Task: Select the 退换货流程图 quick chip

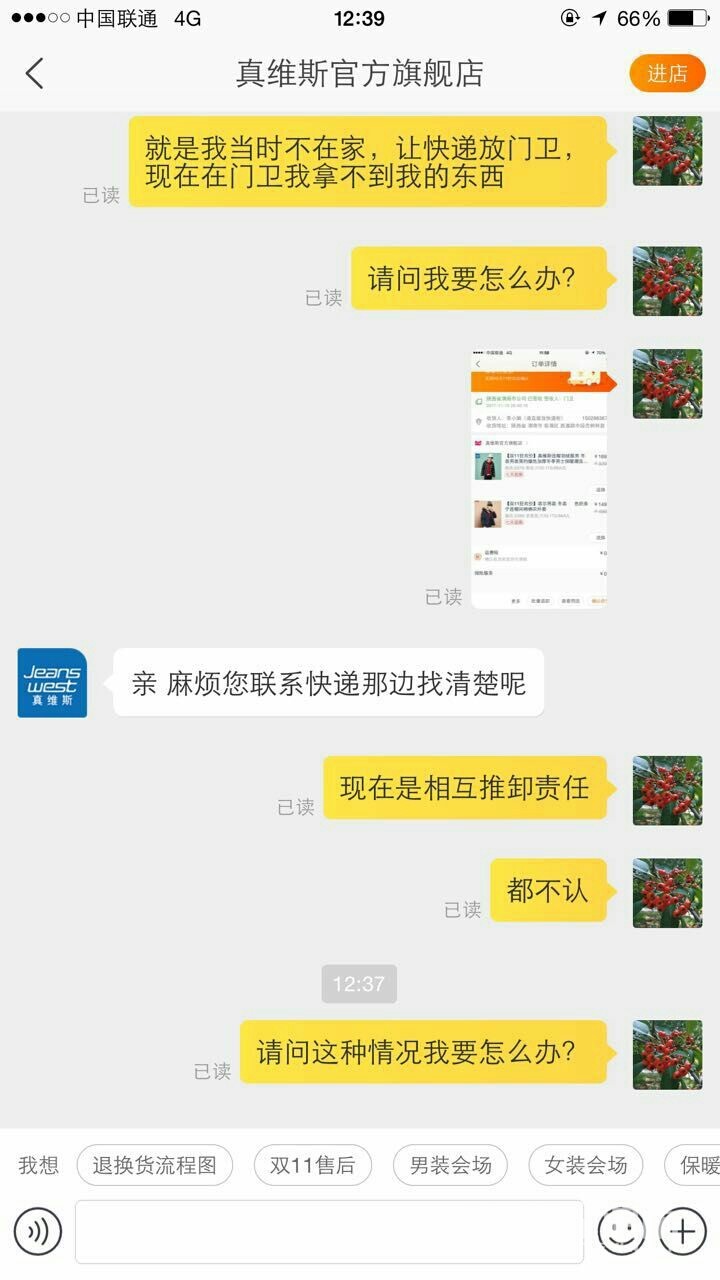Action: coord(154,1165)
